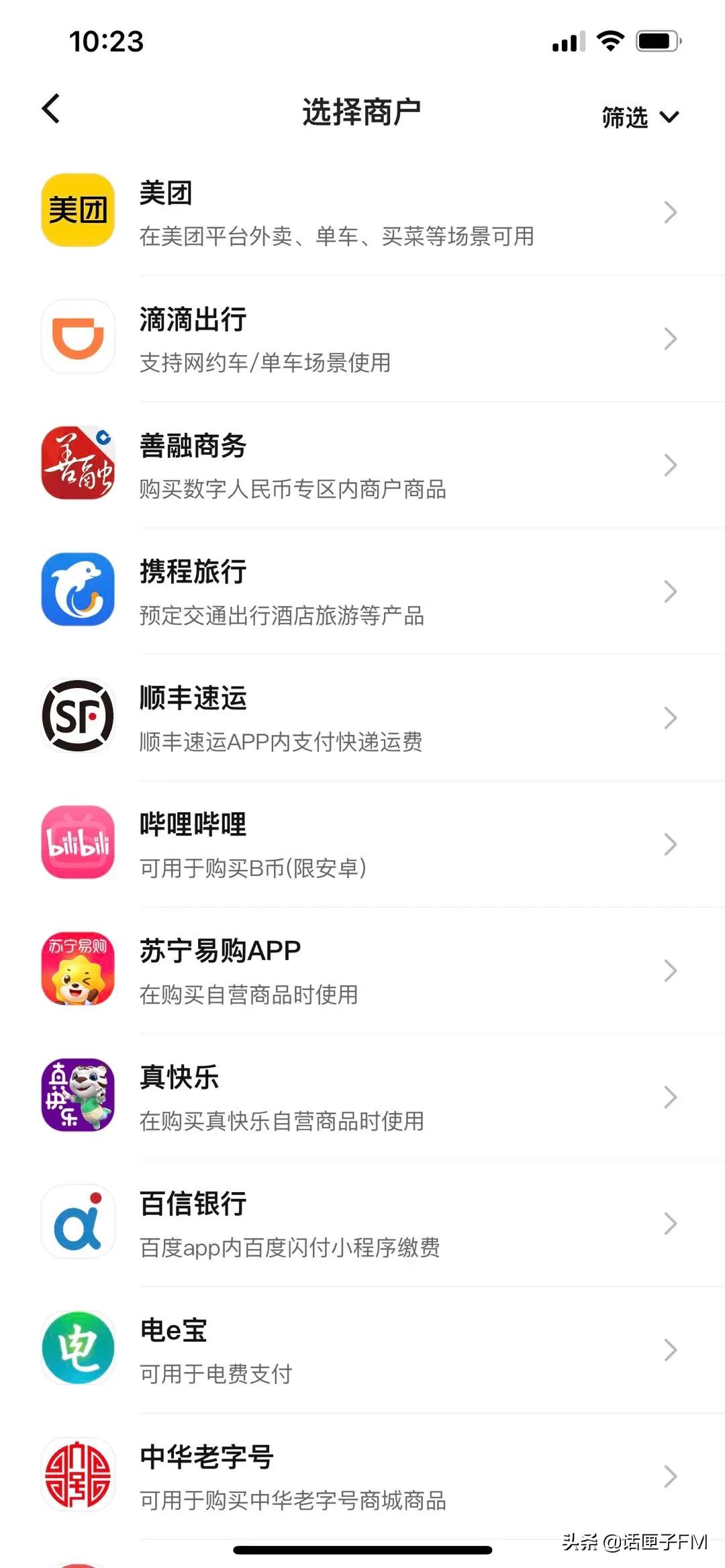The image size is (725, 1568).
Task: Select the Suning (苏宁易购) lion icon
Action: click(x=77, y=969)
